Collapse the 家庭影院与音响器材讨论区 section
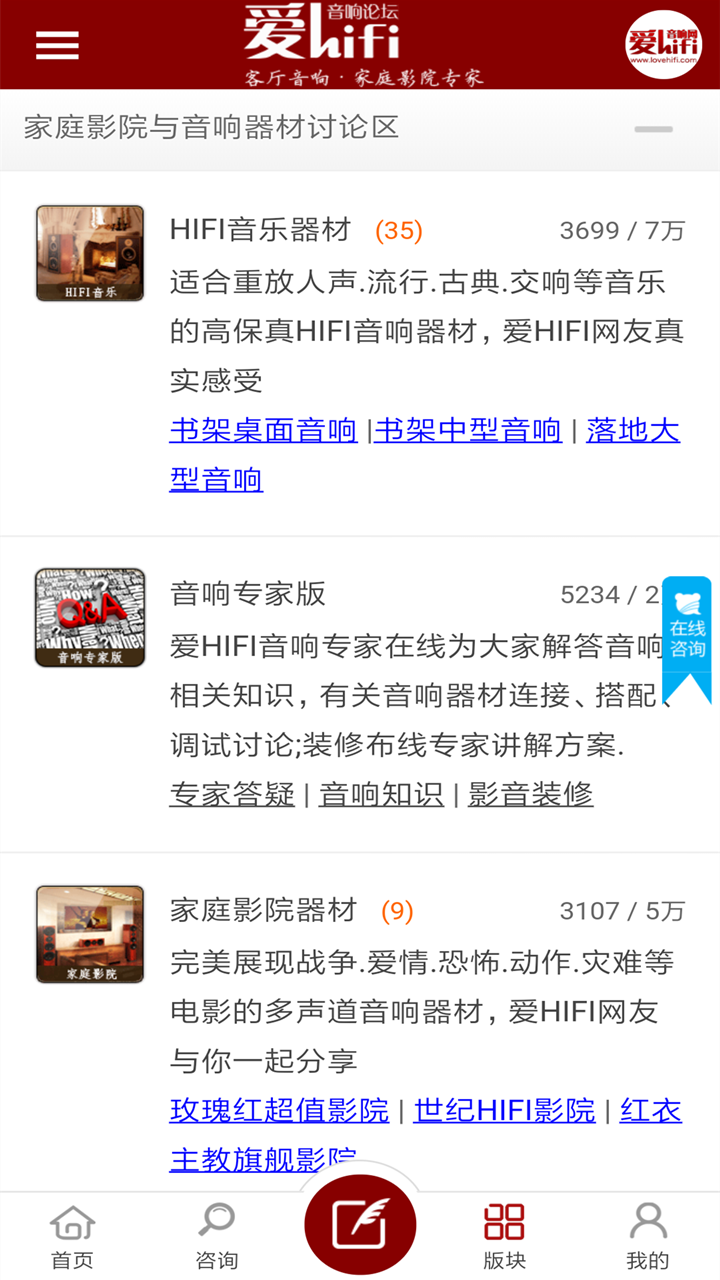Image resolution: width=720 pixels, height=1280 pixels. [x=655, y=128]
